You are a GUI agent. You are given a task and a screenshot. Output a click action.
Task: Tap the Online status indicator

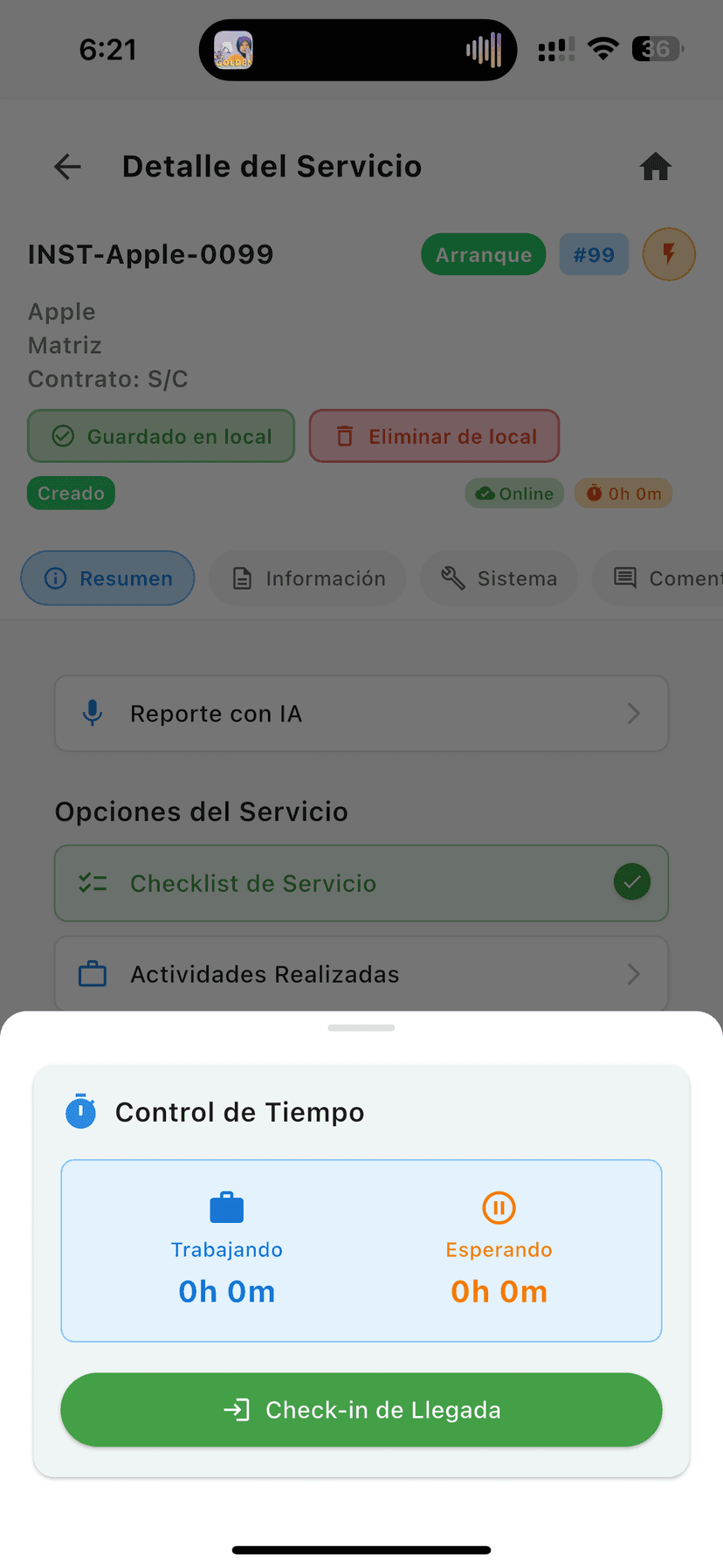click(x=514, y=493)
